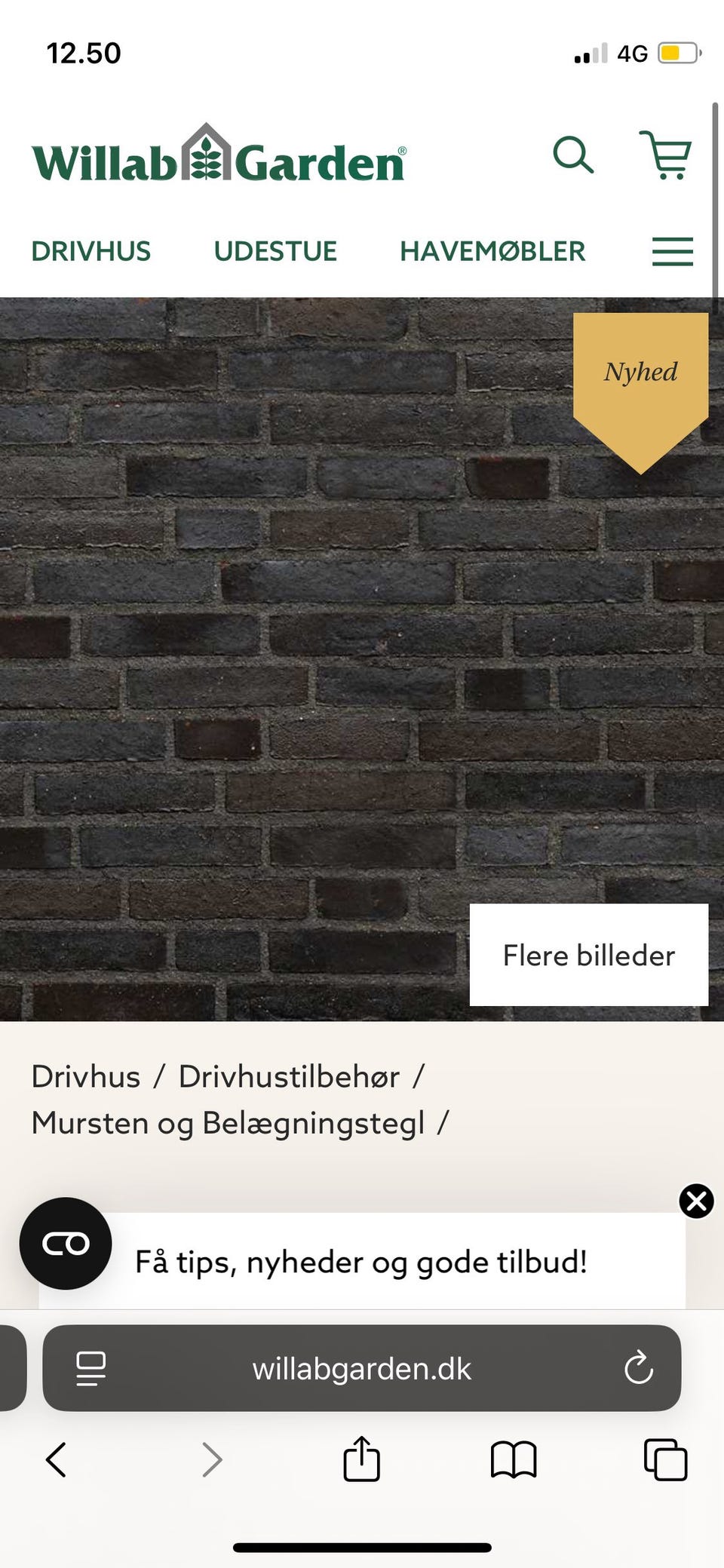Dismiss the newsletter popup with the X
This screenshot has height=1568, width=724.
click(696, 1202)
